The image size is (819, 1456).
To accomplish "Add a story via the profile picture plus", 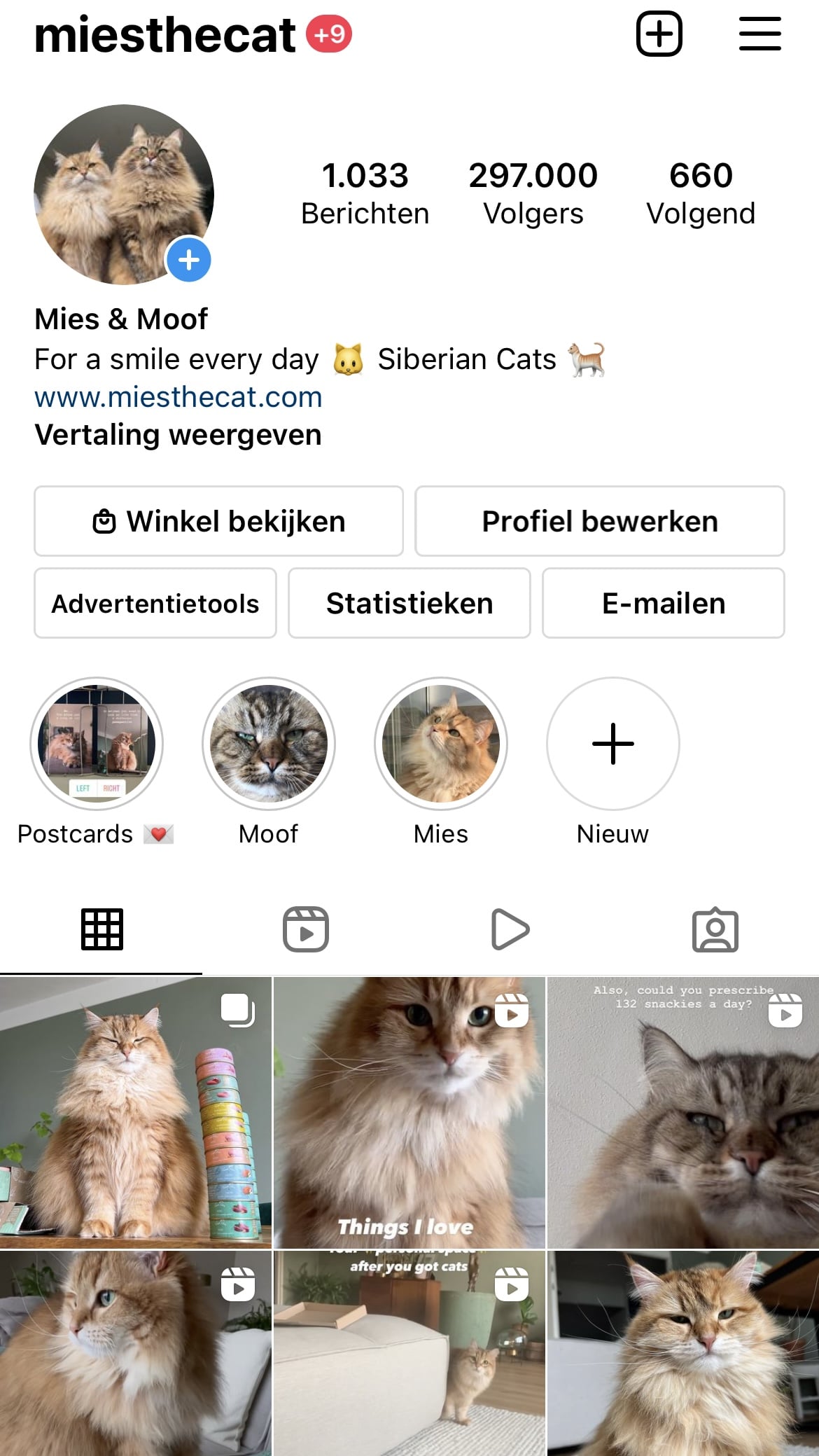I will pyautogui.click(x=188, y=260).
